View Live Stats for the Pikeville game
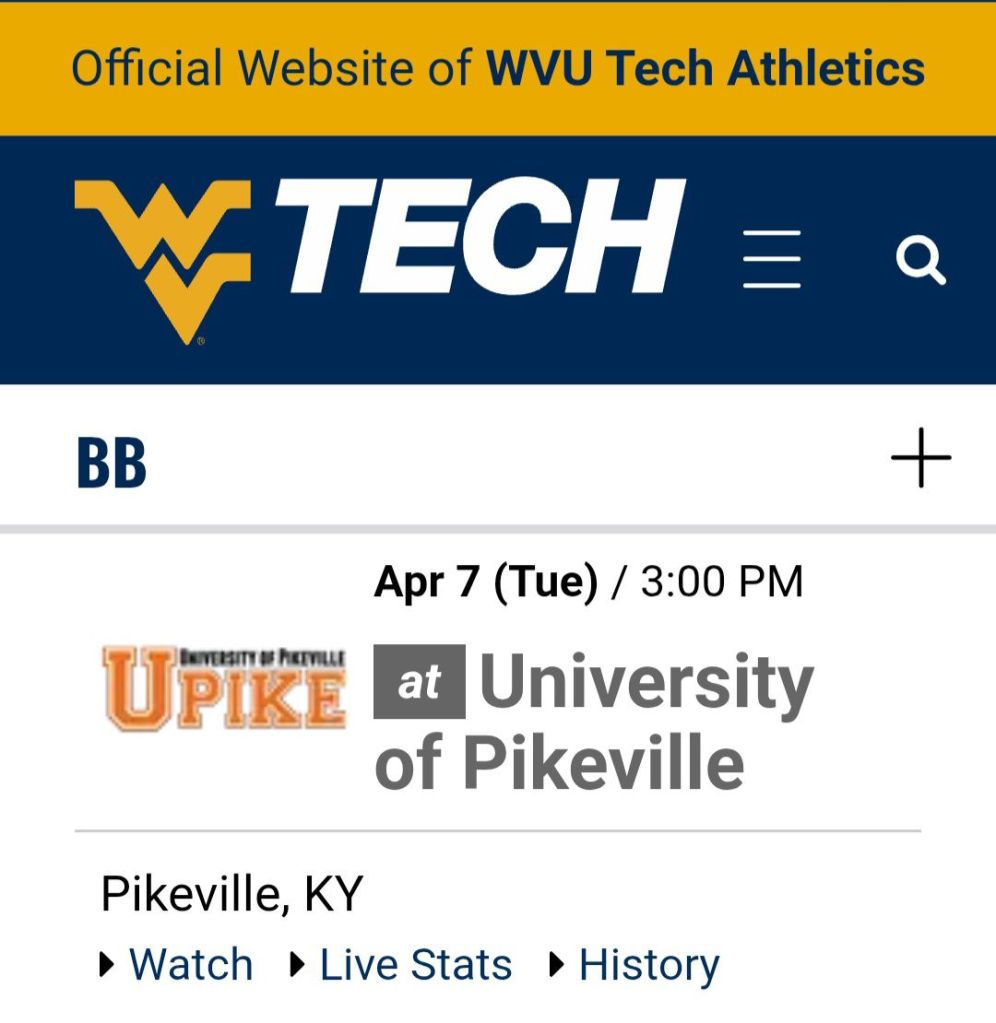 [x=415, y=965]
